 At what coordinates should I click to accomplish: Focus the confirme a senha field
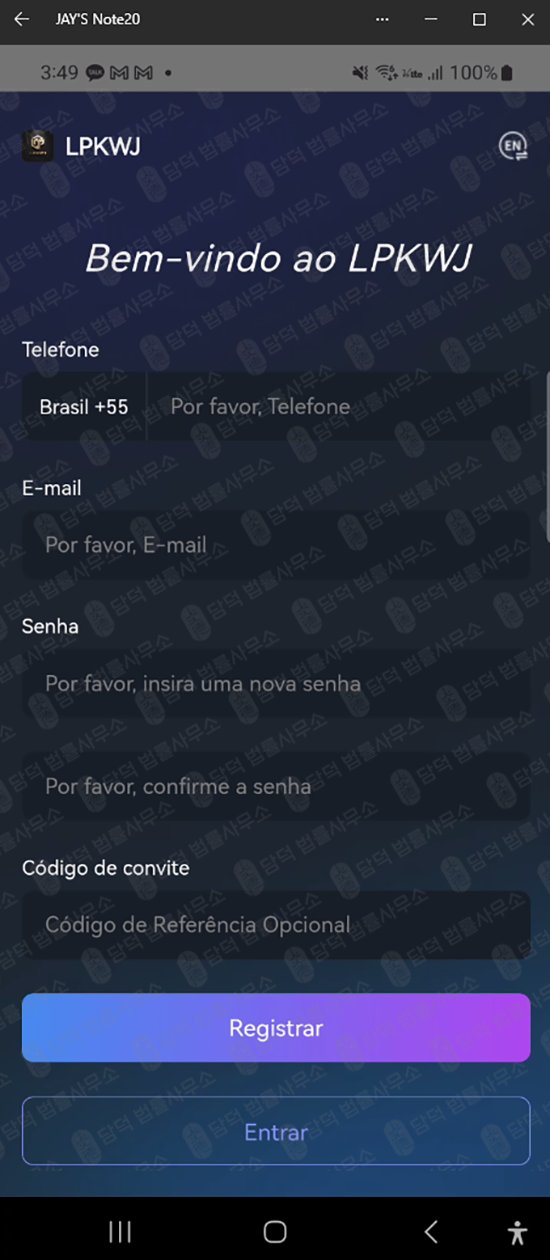click(x=276, y=787)
